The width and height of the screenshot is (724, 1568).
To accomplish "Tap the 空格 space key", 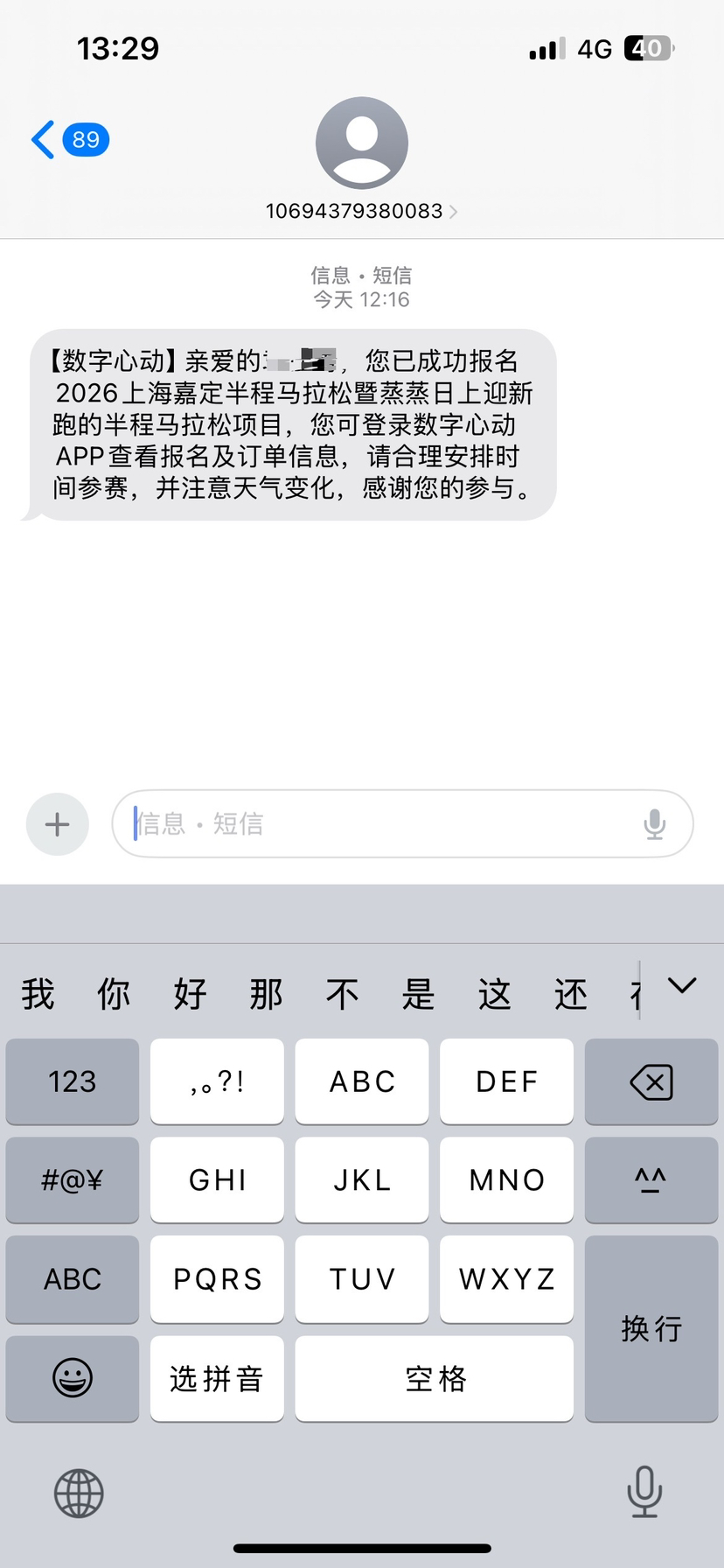I will (435, 1378).
